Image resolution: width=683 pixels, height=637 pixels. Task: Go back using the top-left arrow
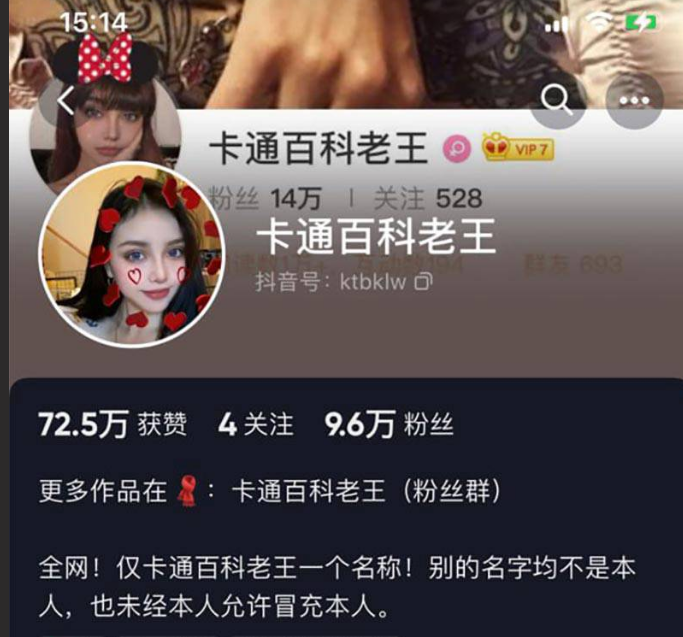pyautogui.click(x=67, y=101)
